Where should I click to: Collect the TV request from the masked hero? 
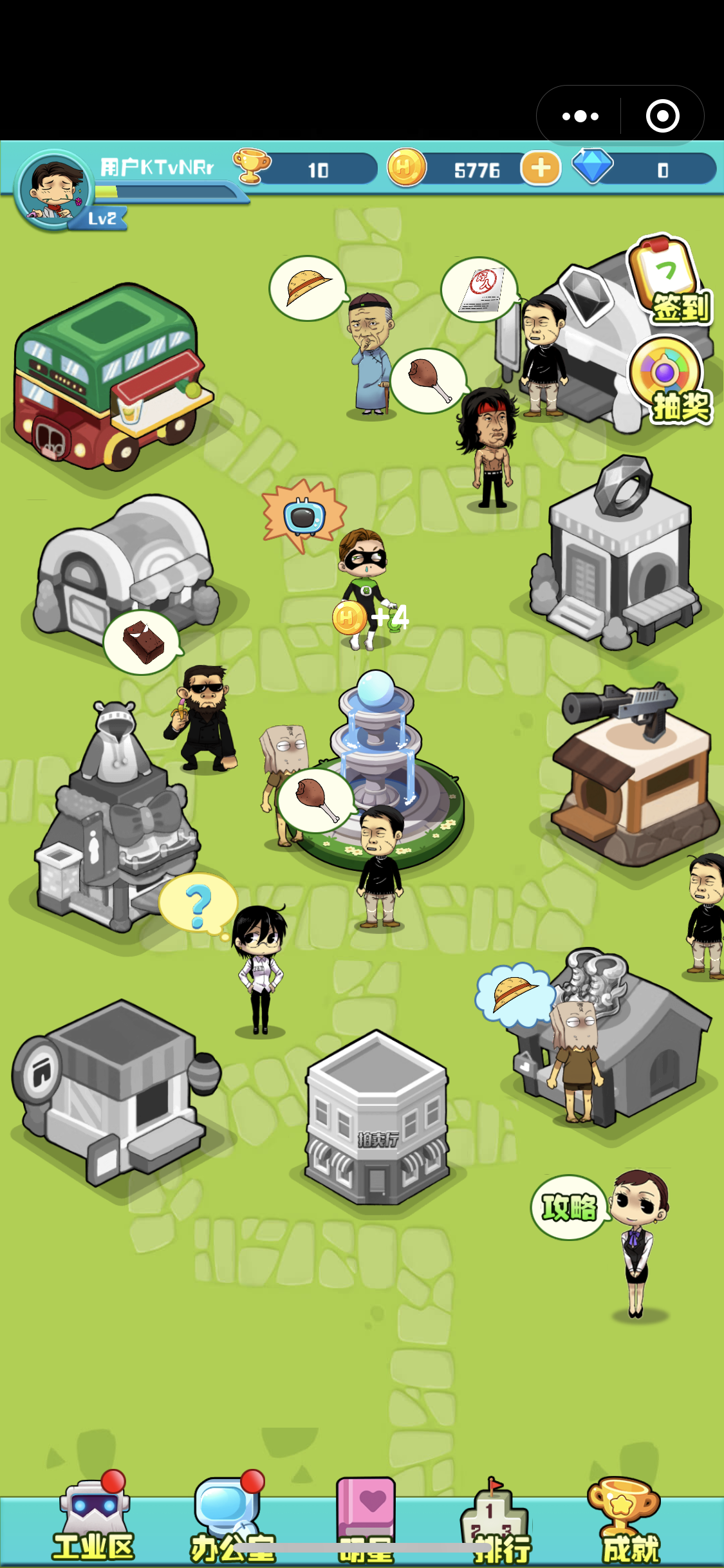(x=303, y=515)
